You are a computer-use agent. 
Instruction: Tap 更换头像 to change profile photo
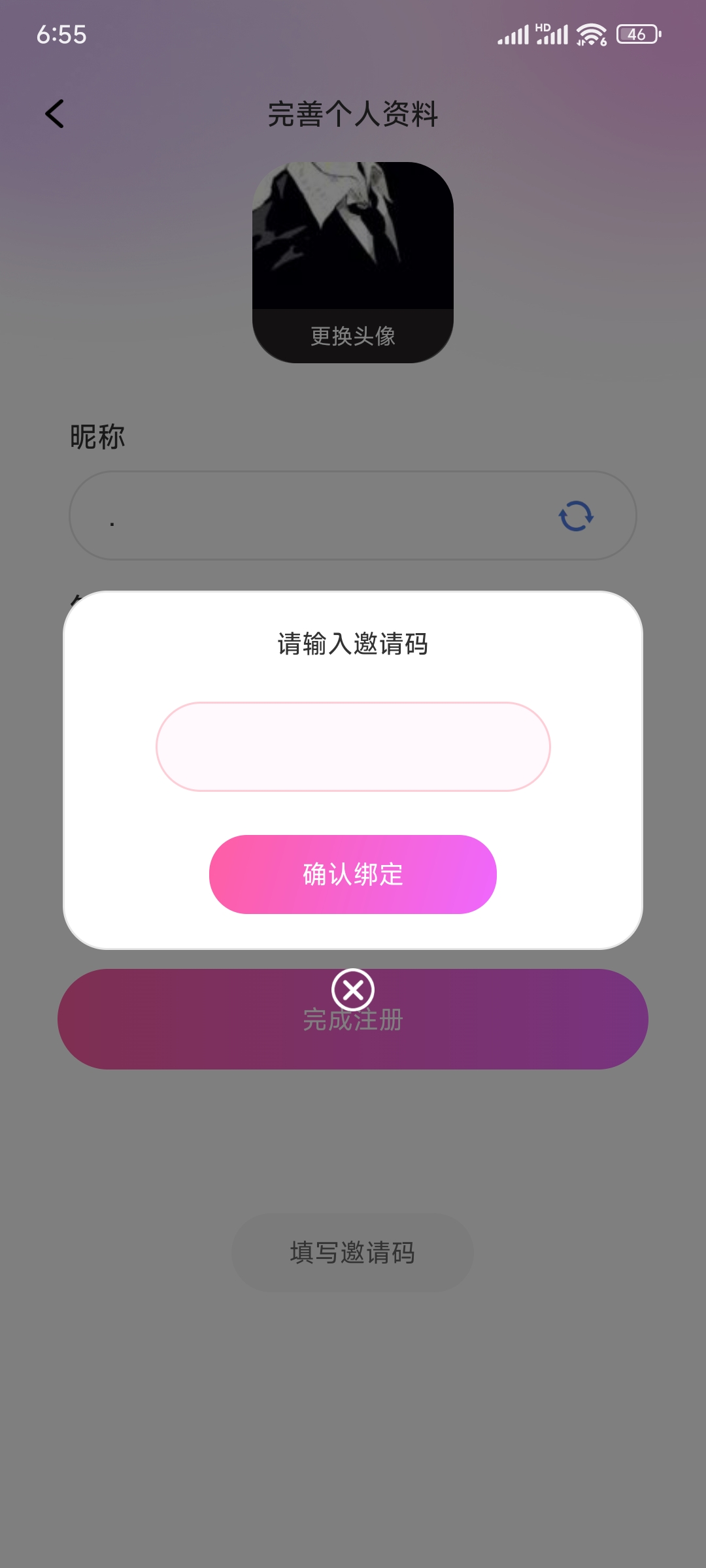pyautogui.click(x=353, y=336)
